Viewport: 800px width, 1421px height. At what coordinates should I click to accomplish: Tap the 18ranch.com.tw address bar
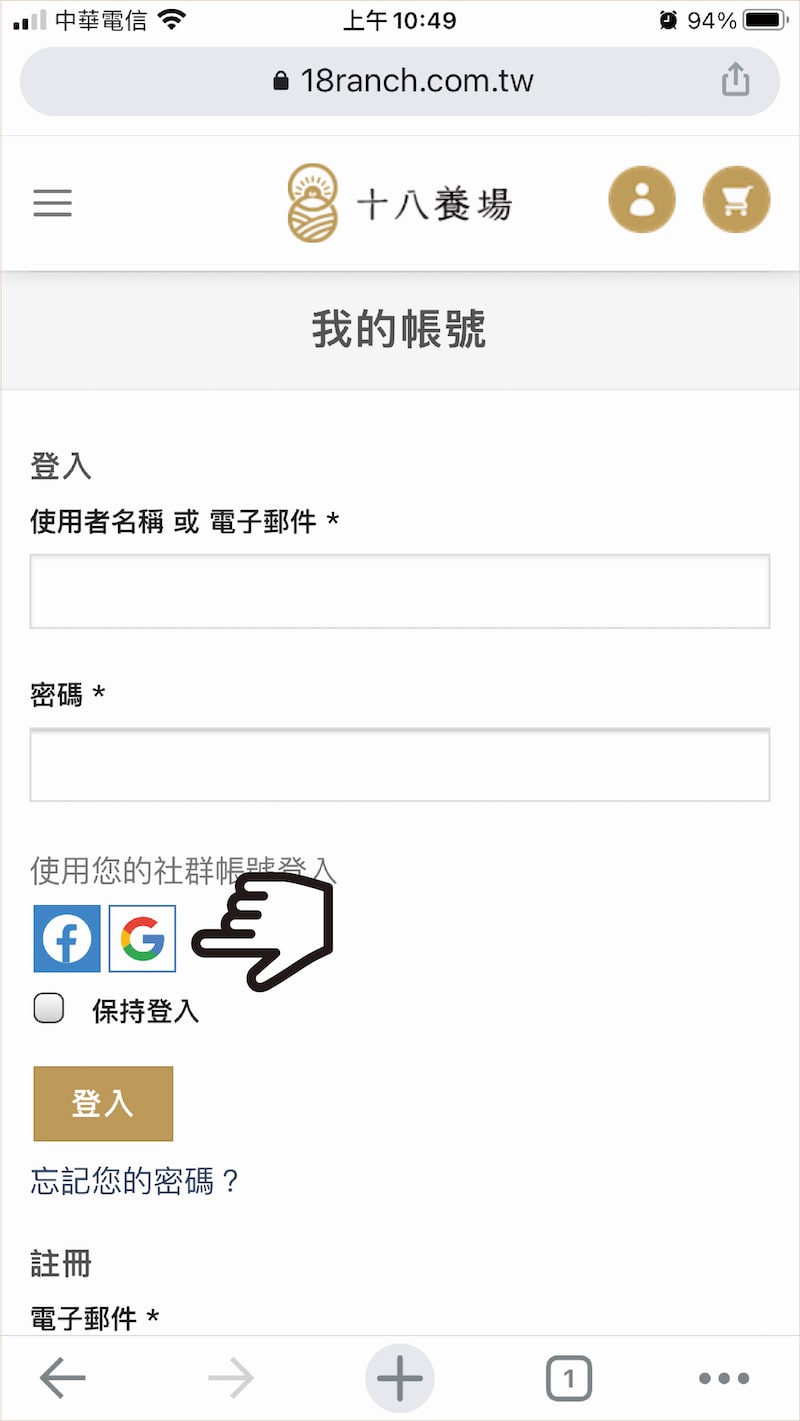pos(400,80)
